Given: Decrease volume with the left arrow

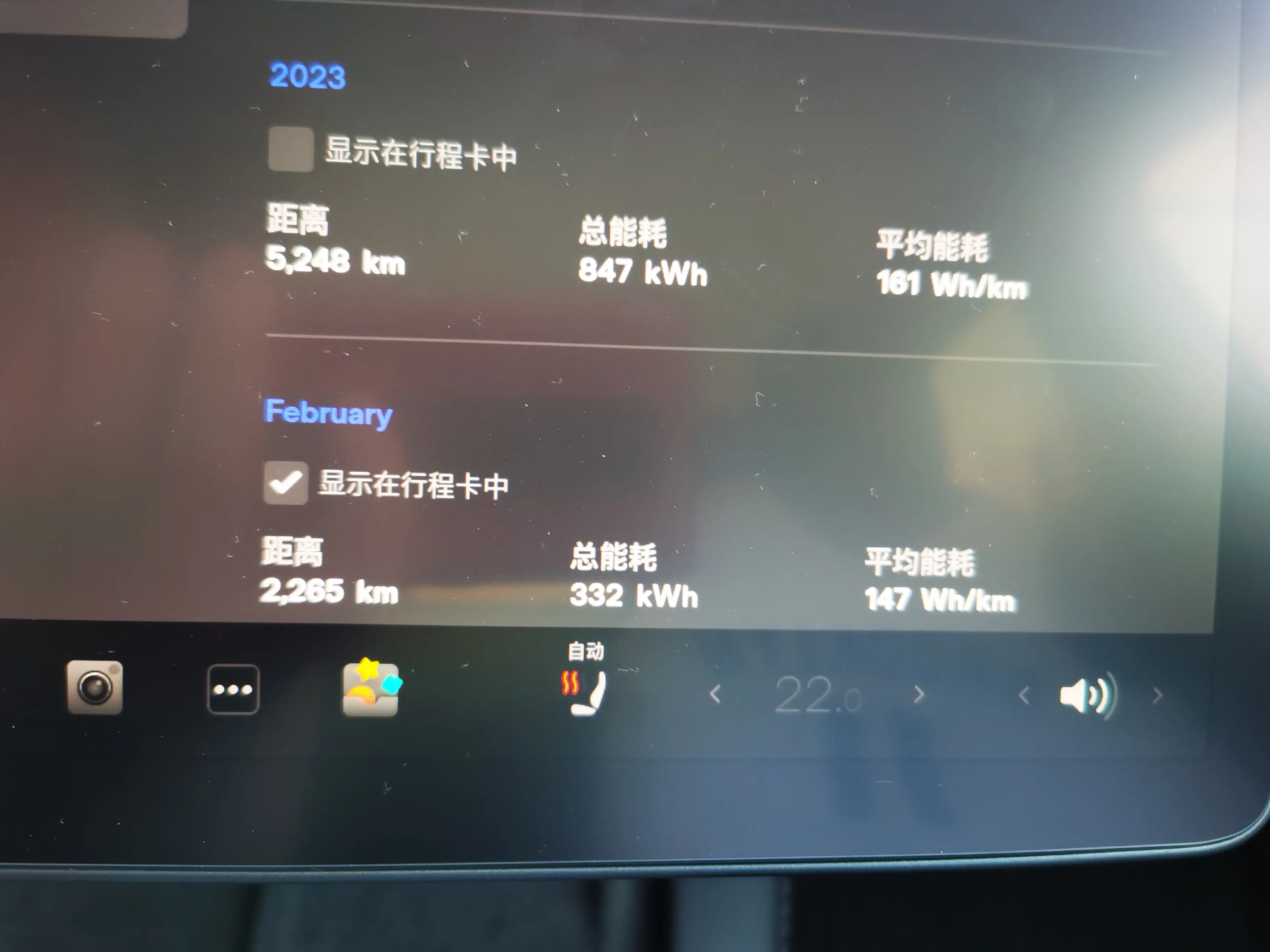Looking at the screenshot, I should [1024, 696].
